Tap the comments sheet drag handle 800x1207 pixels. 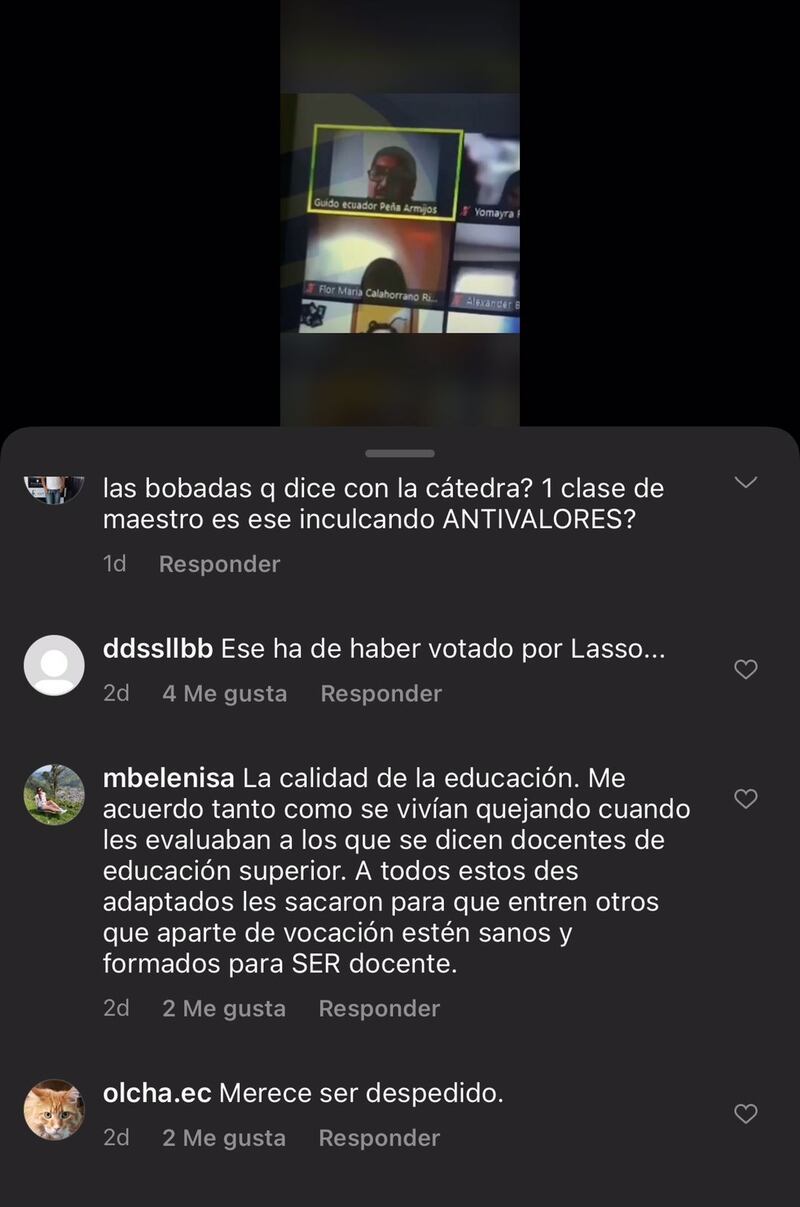click(400, 454)
